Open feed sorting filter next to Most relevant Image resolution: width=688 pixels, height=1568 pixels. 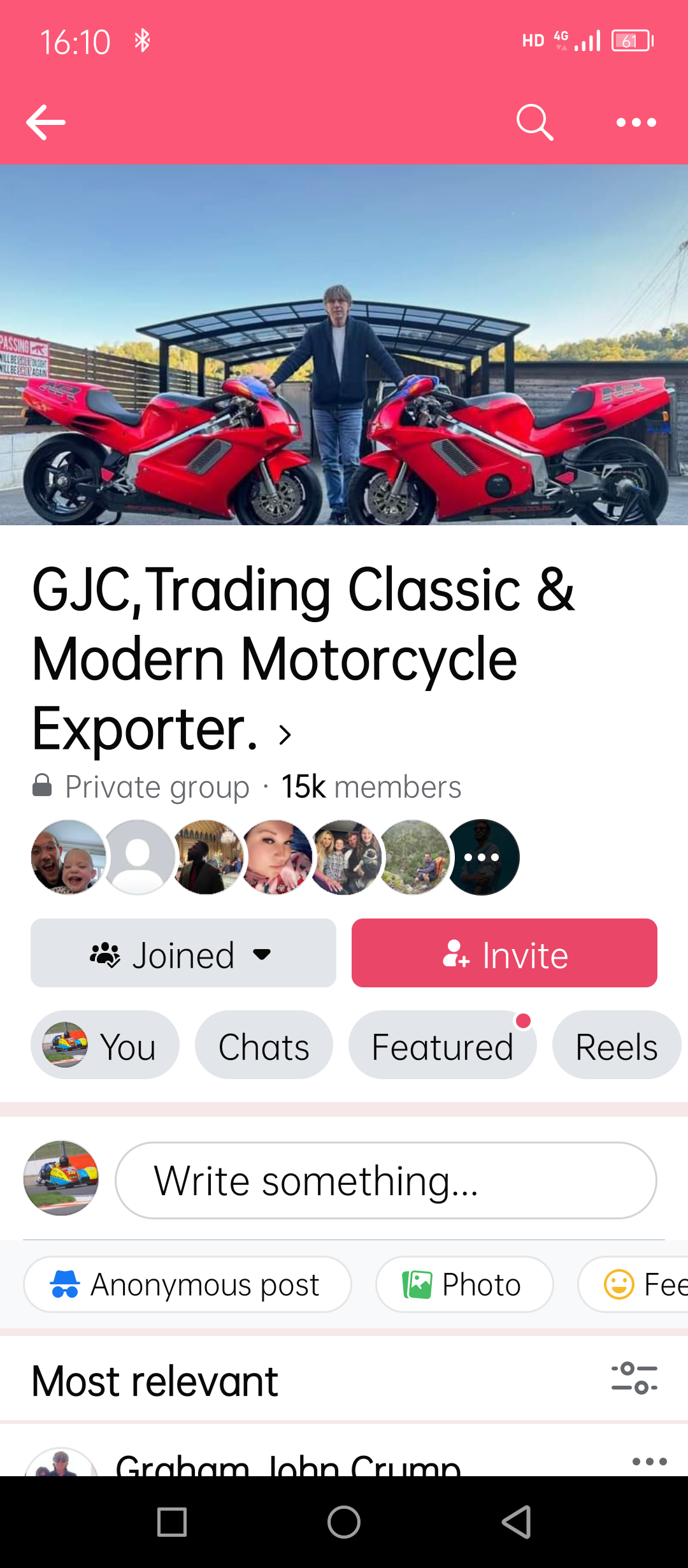pos(634,1378)
